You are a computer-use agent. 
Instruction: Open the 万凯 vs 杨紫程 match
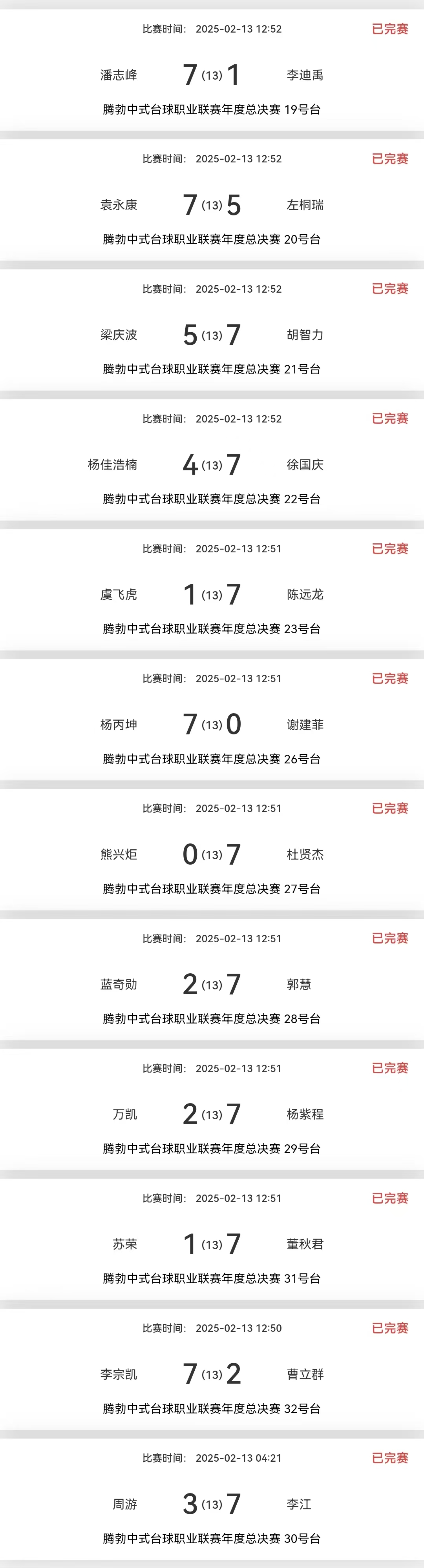211,1115
